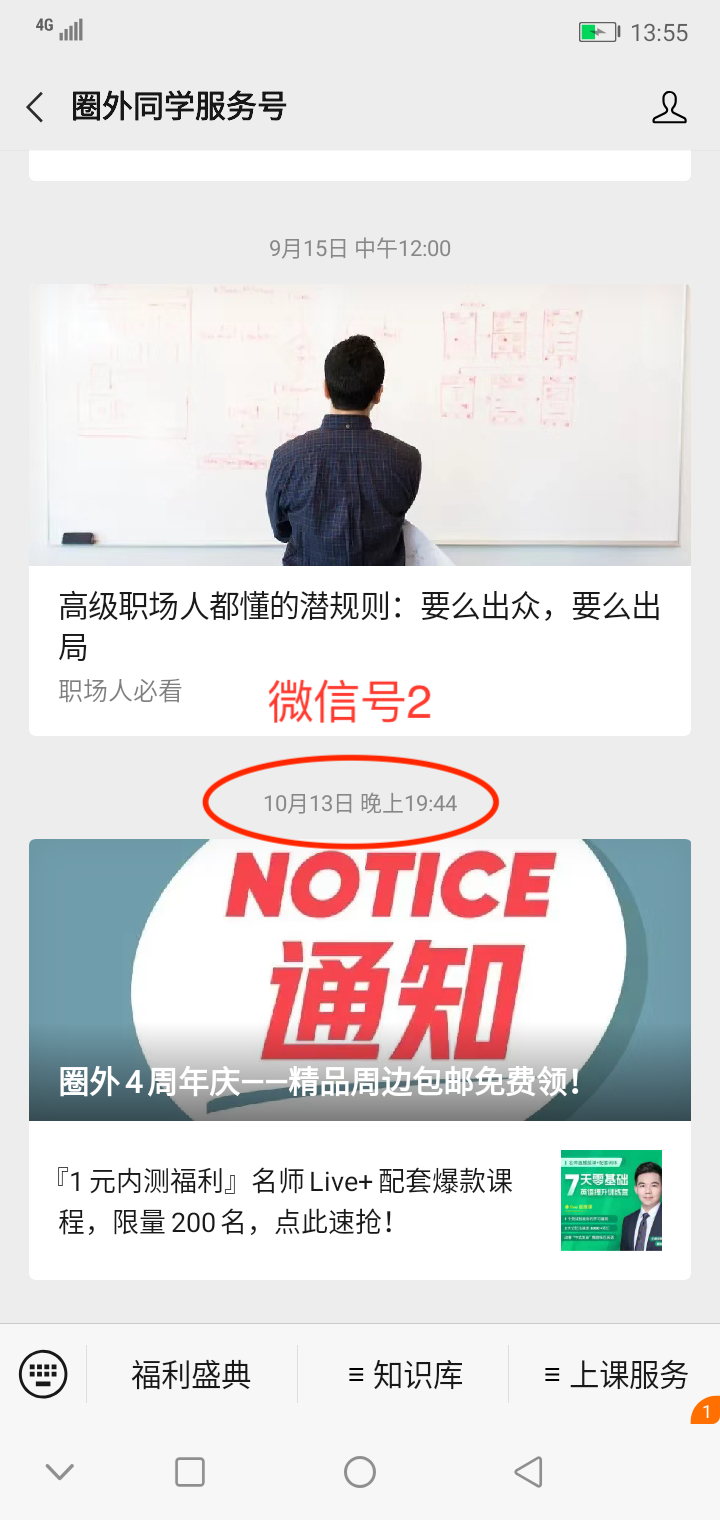Open the 圈外4周年庆 notice article
This screenshot has width=720, height=1520.
360,980
